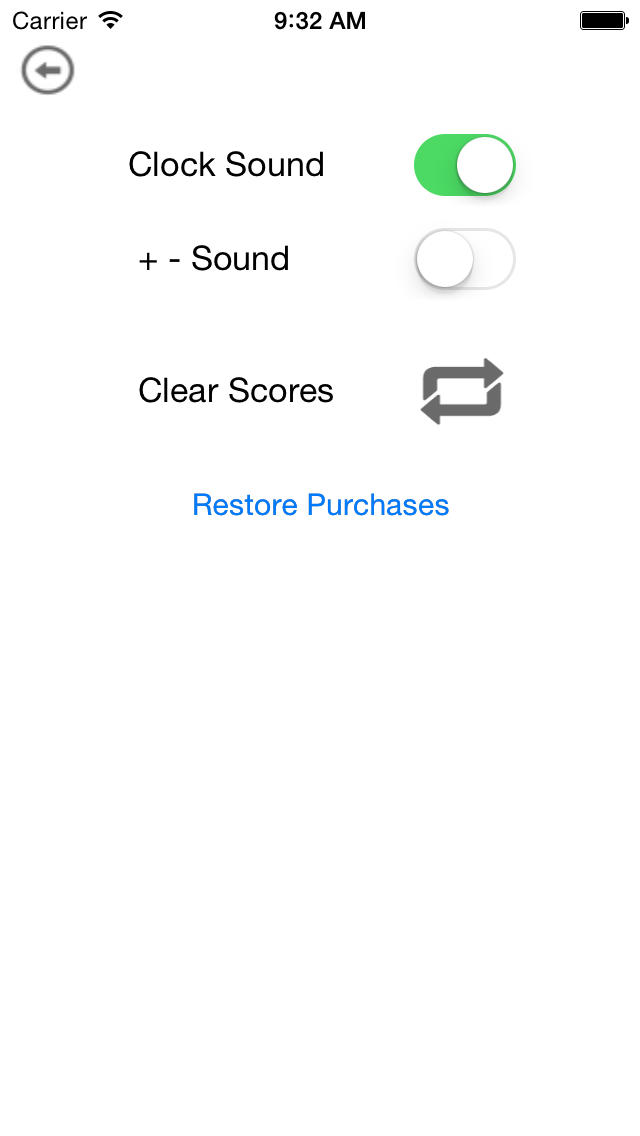Tap the Clear Scores reset arrows icon
The height and width of the screenshot is (1136, 640).
(x=462, y=391)
